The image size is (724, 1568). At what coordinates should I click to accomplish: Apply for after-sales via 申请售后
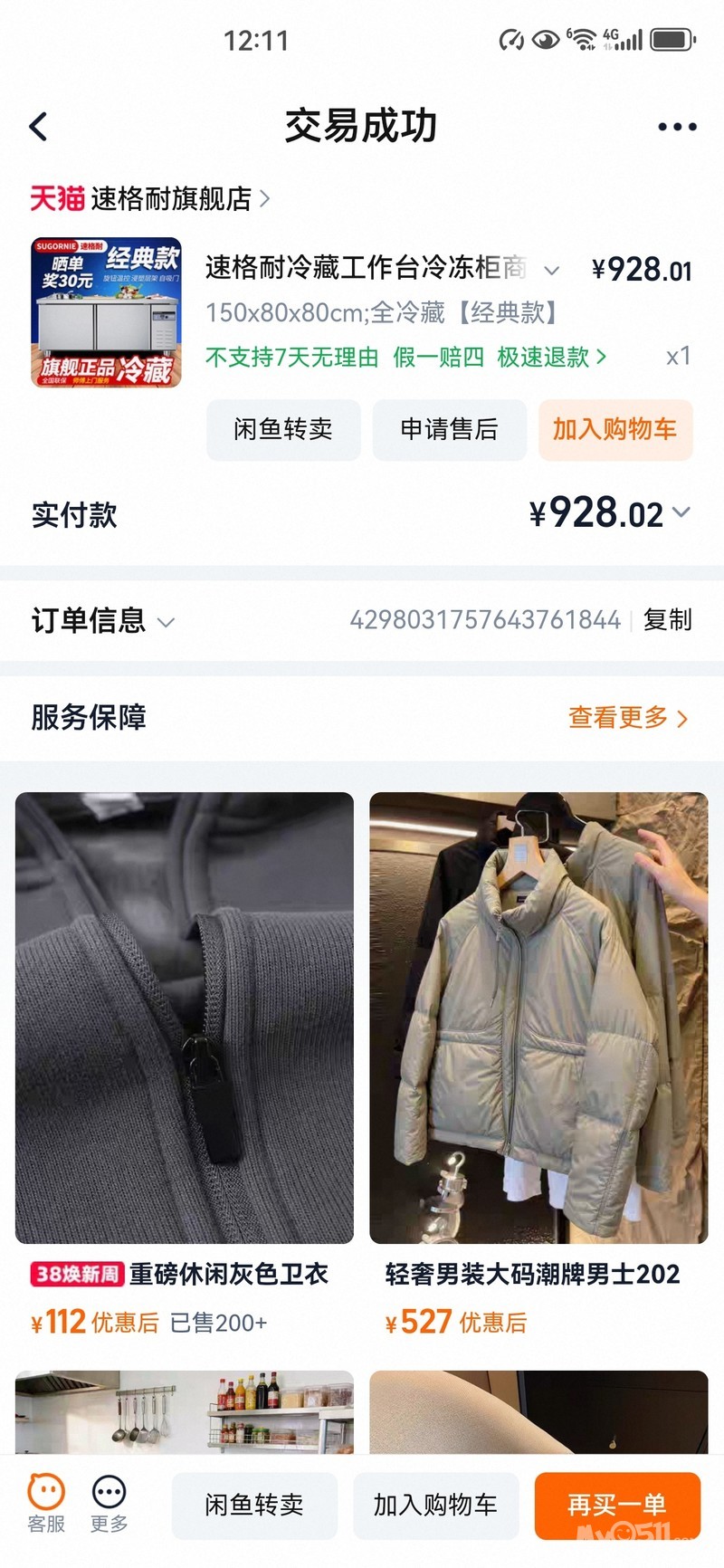coord(449,429)
